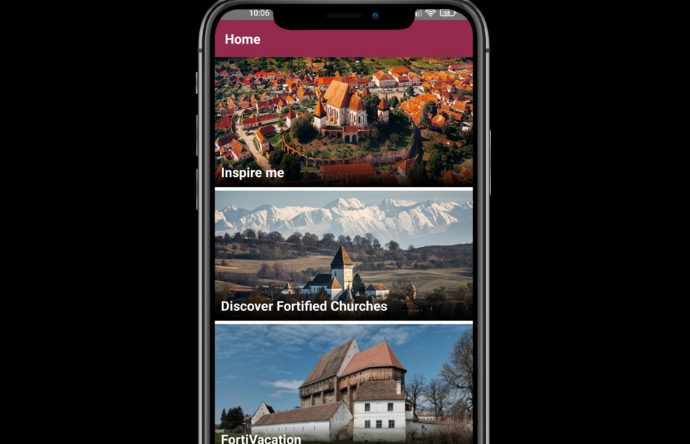
Task: Open the Discover Fortified Churches card
Action: (x=343, y=255)
